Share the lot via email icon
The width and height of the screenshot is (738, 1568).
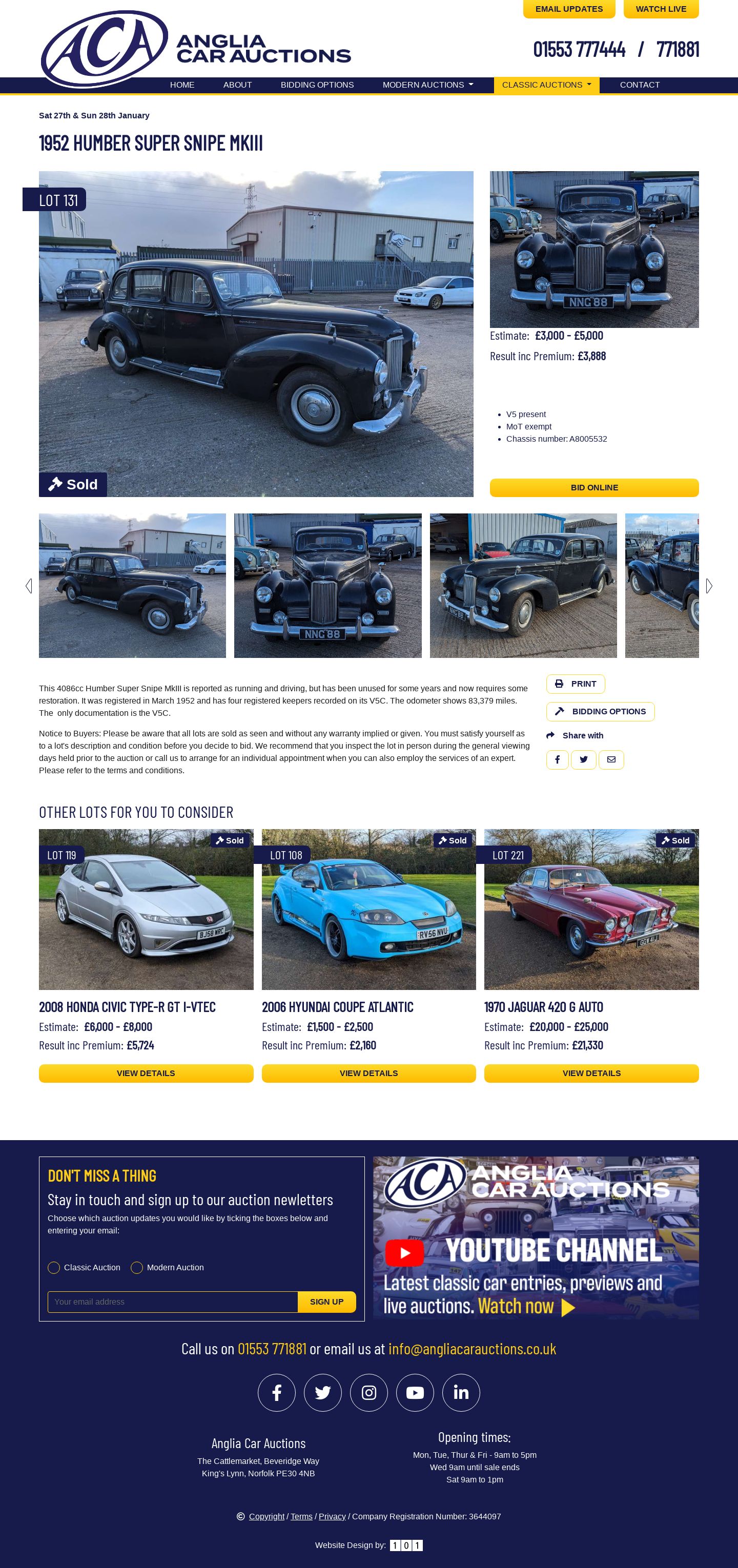(x=611, y=759)
